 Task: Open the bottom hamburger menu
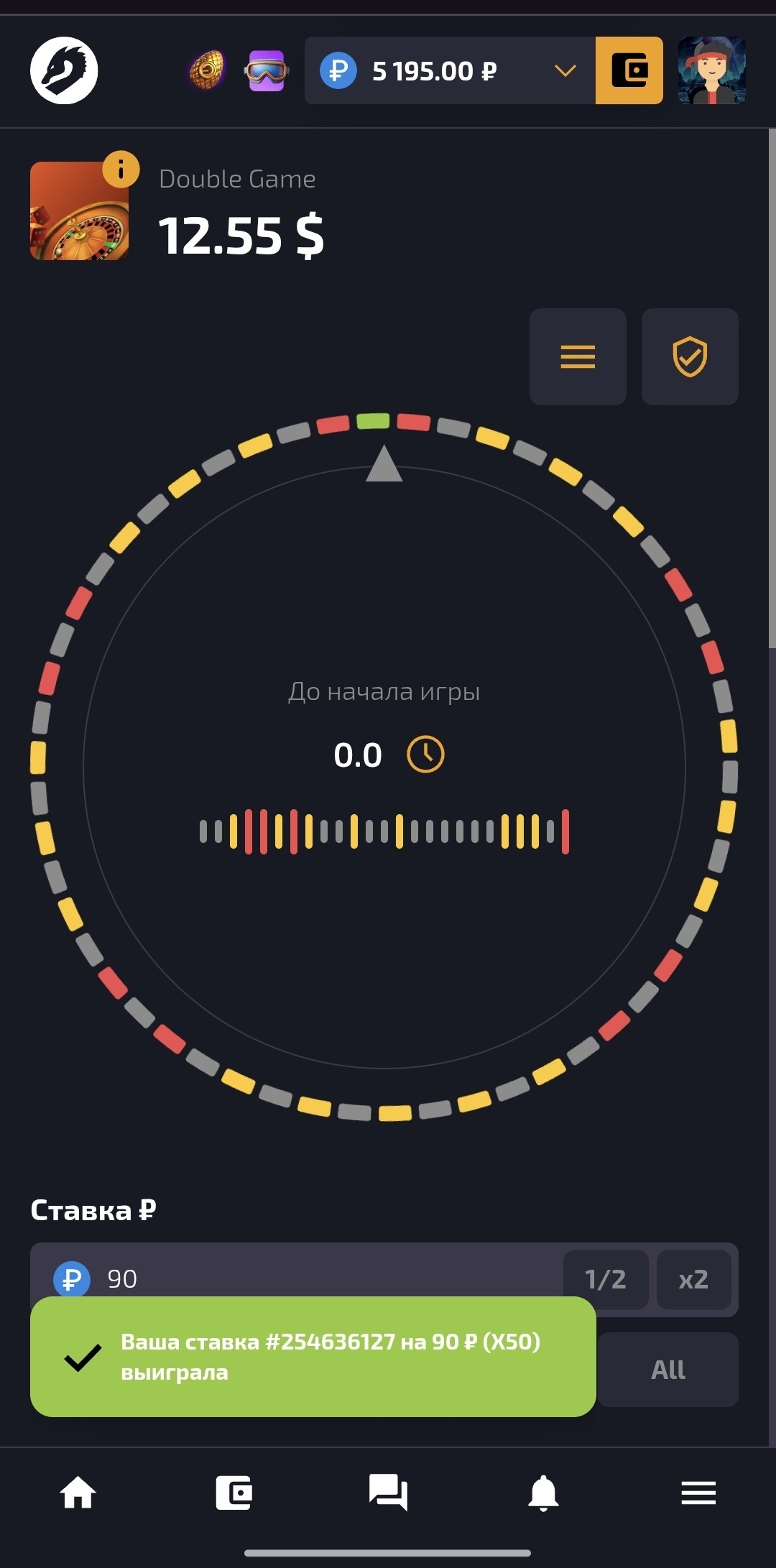coord(698,1493)
